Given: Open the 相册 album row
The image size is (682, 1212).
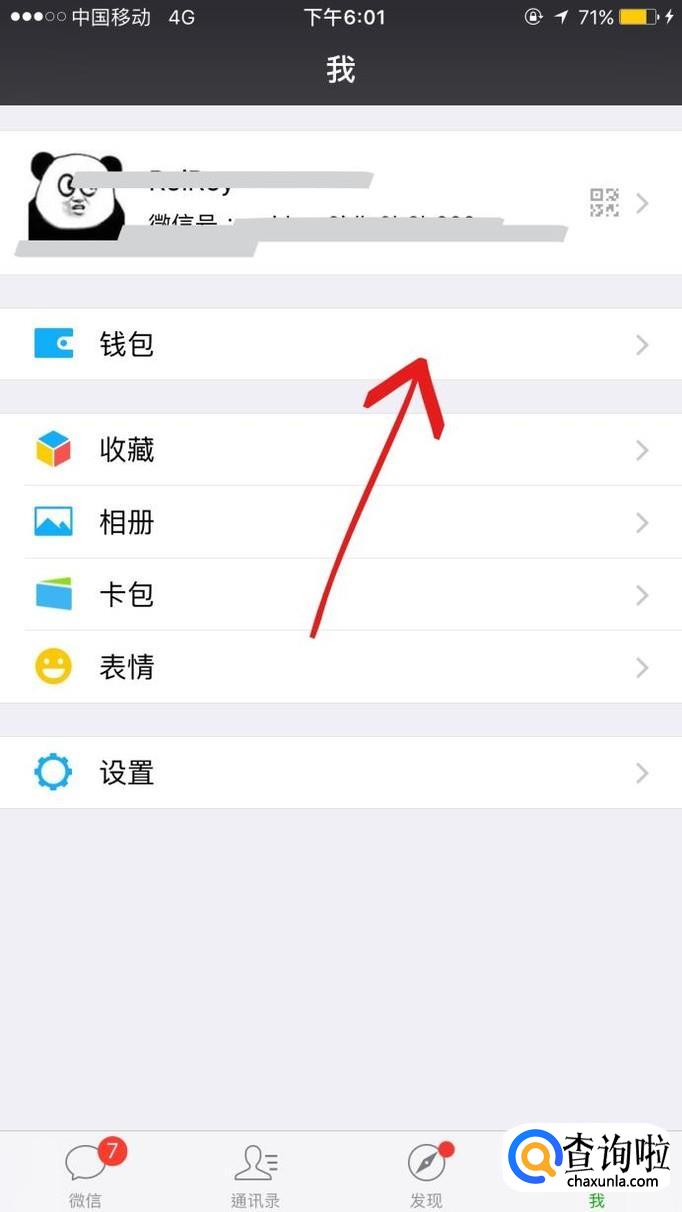Looking at the screenshot, I should tap(341, 522).
